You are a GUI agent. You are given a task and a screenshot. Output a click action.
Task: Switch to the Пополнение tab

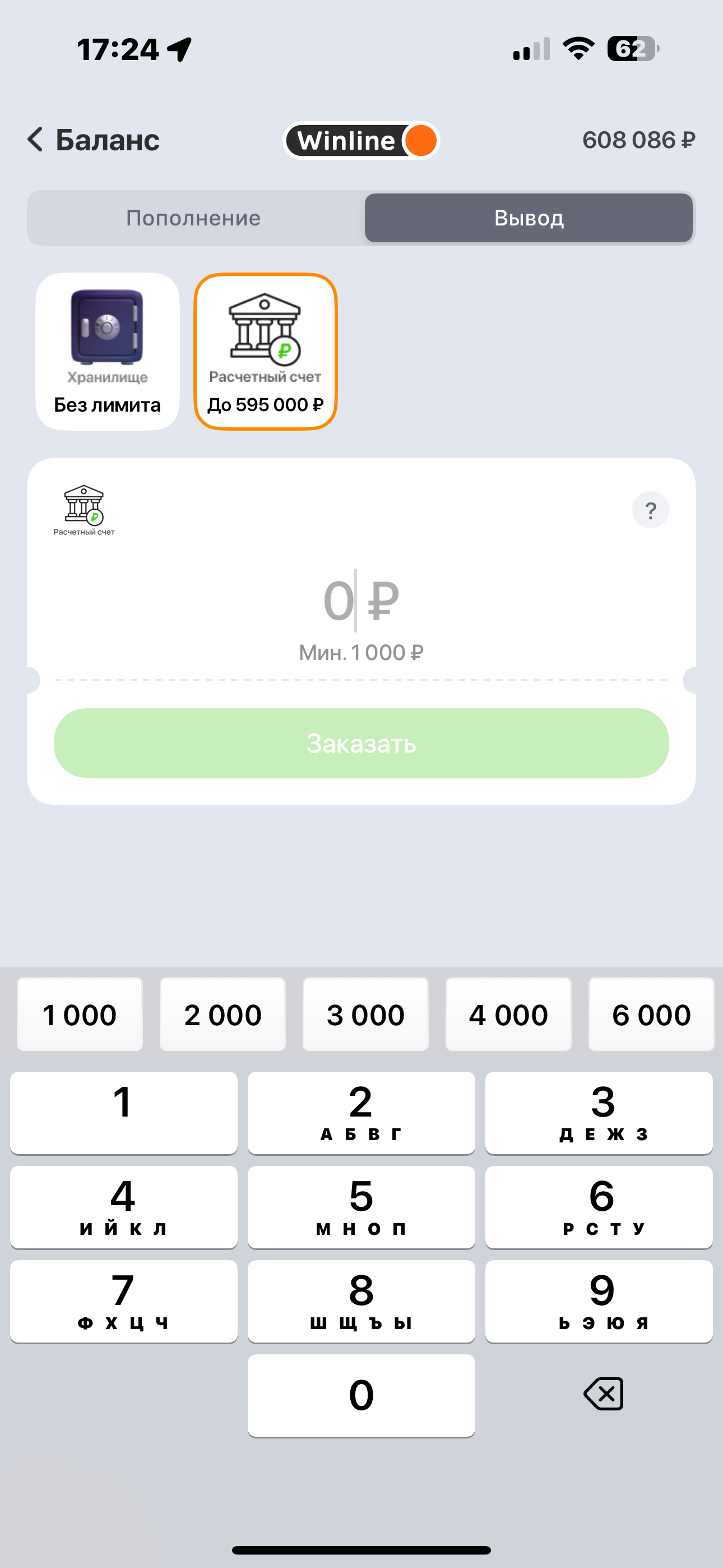(x=193, y=218)
